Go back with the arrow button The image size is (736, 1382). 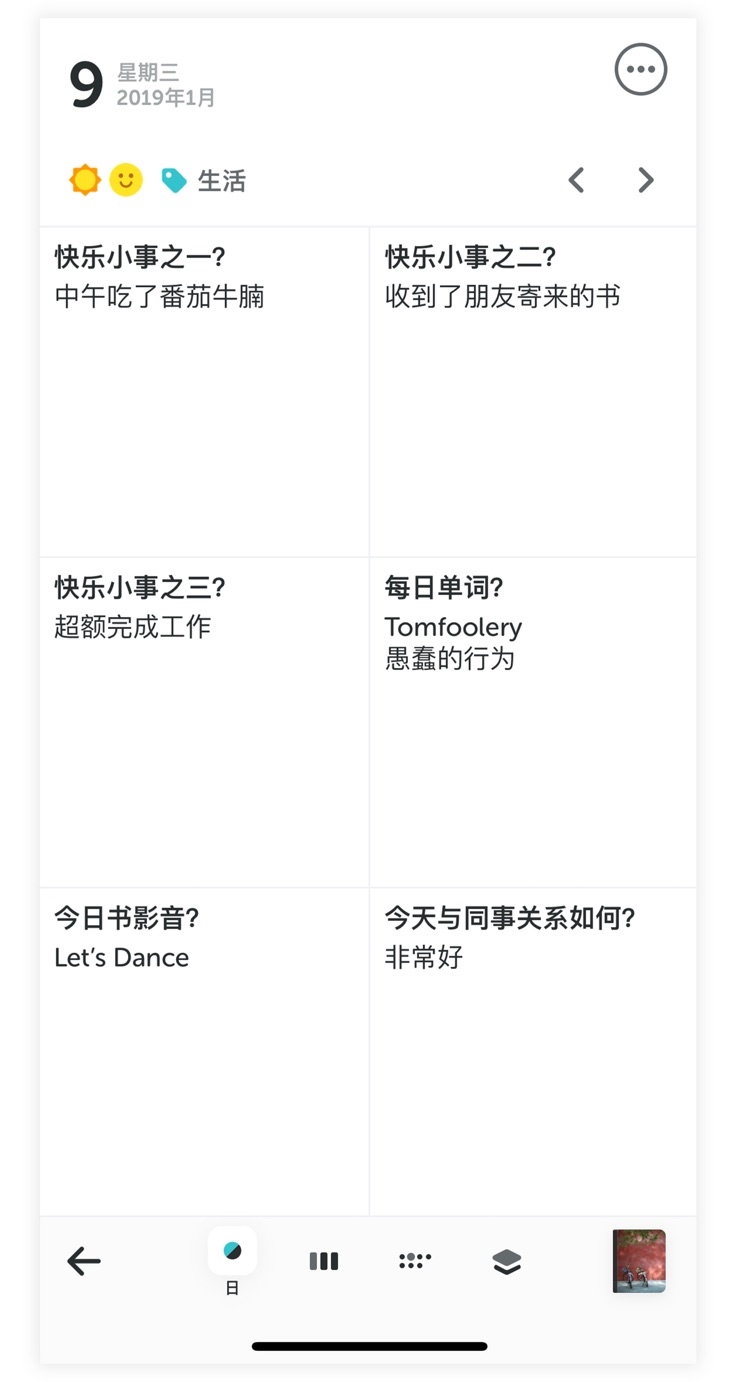click(x=84, y=1261)
